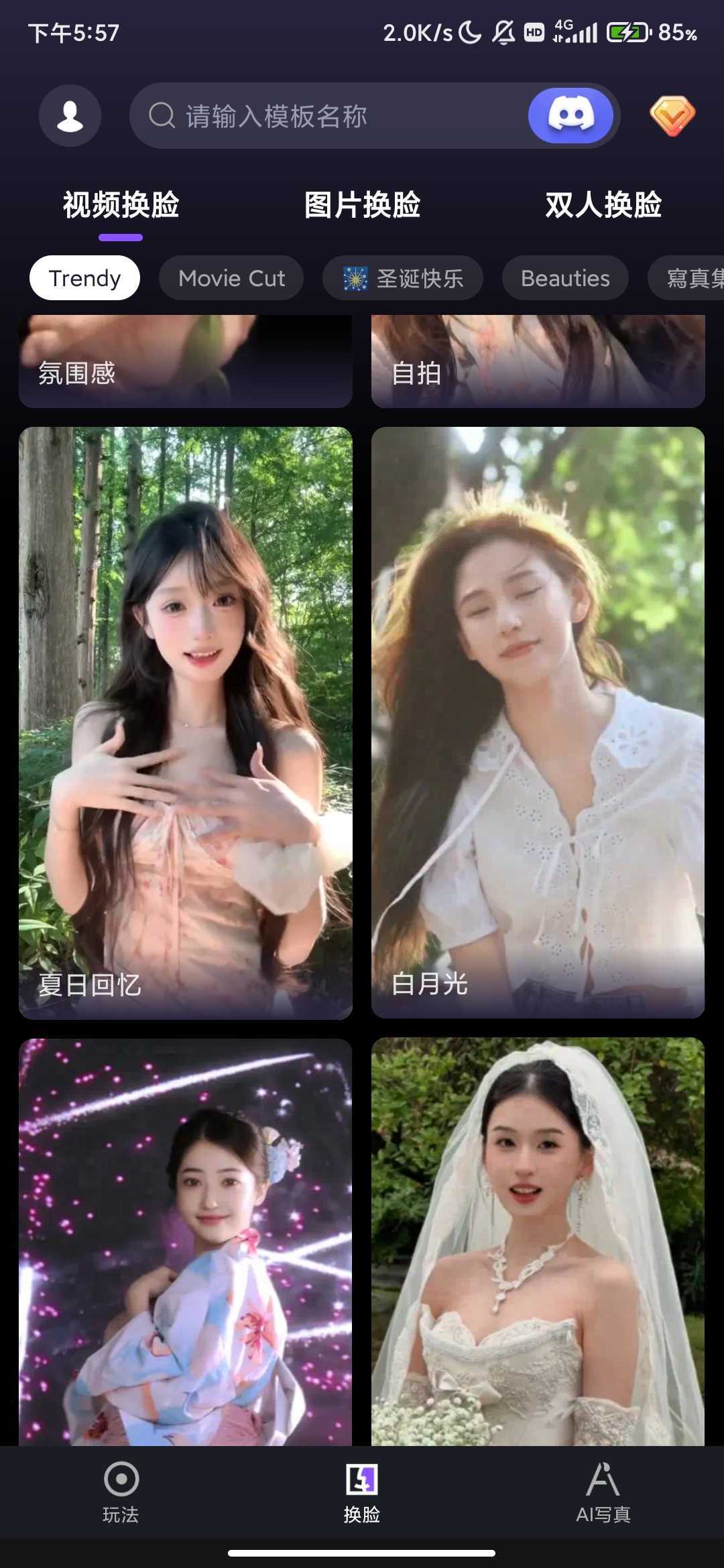Switch to 视频换脸 tab
724x1568 pixels.
click(121, 205)
